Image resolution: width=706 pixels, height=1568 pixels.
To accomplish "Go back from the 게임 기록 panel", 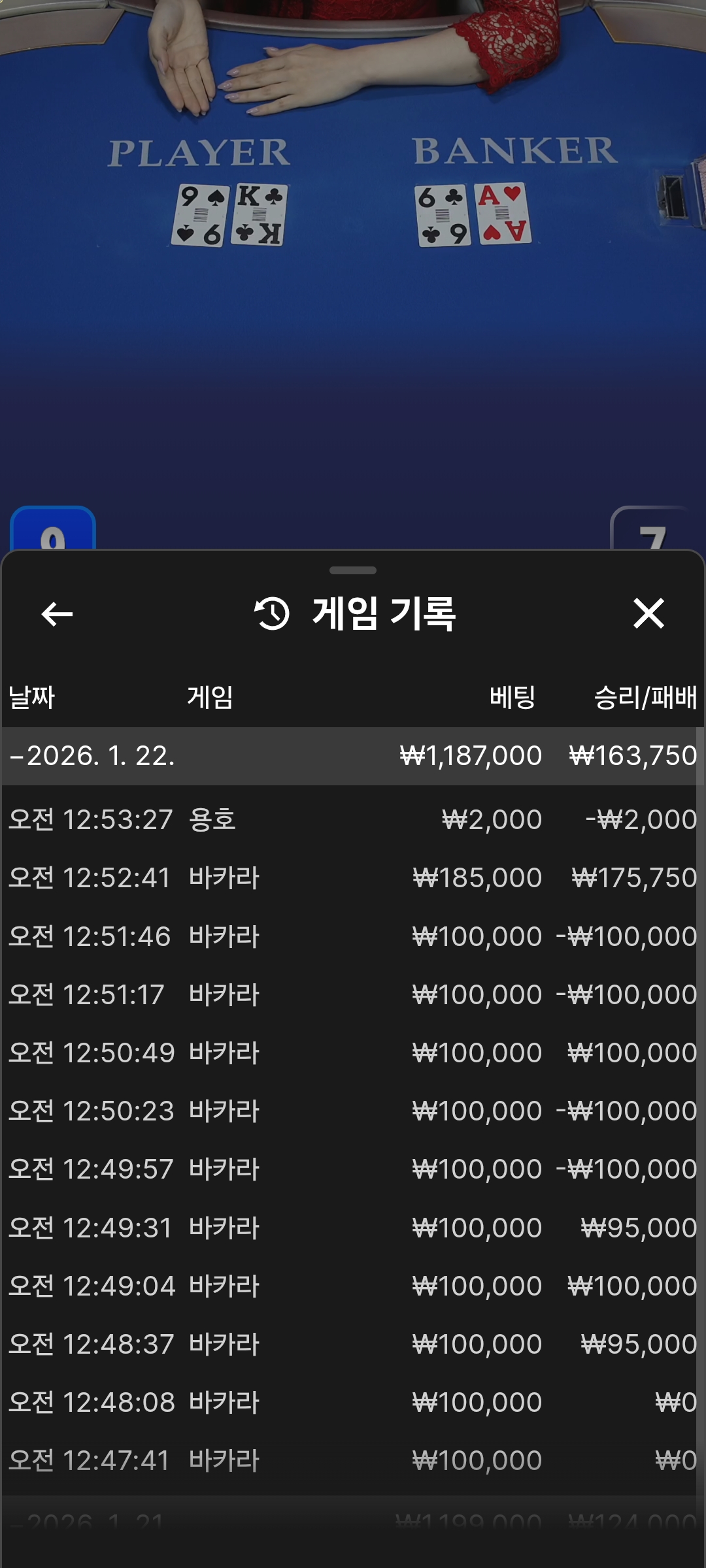I will (x=57, y=614).
